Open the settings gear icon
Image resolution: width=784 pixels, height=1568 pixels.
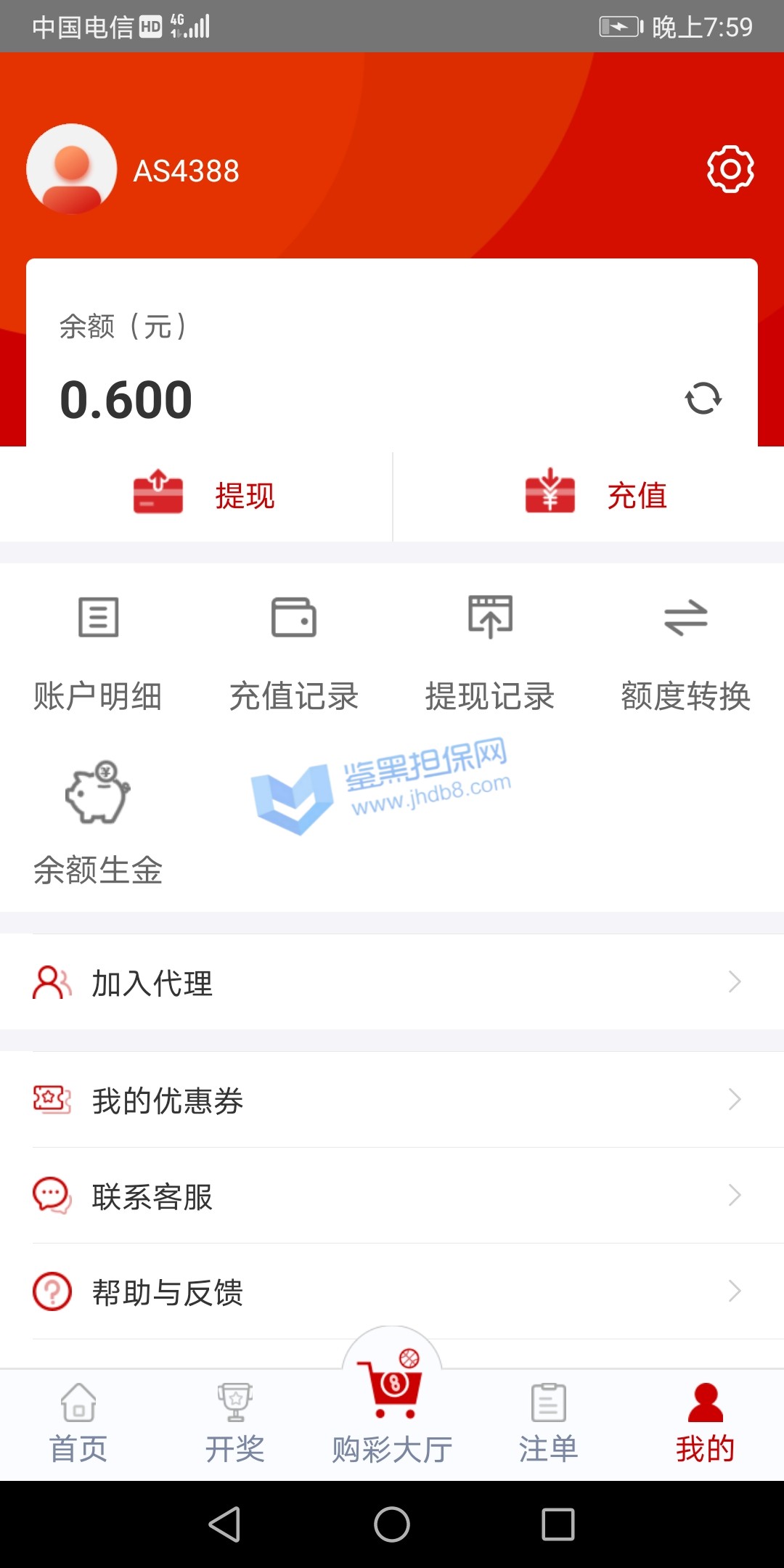pyautogui.click(x=730, y=169)
